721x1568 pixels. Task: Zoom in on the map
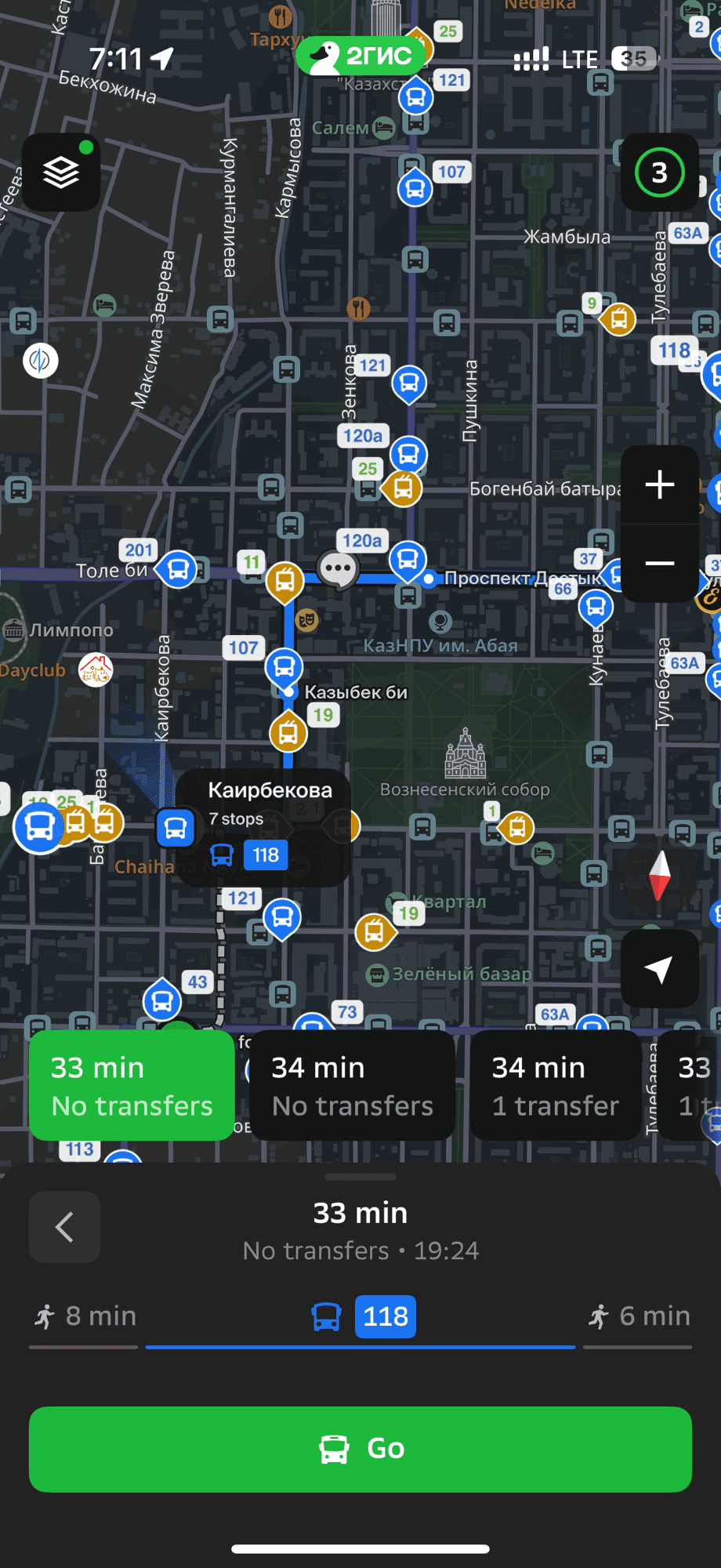659,485
